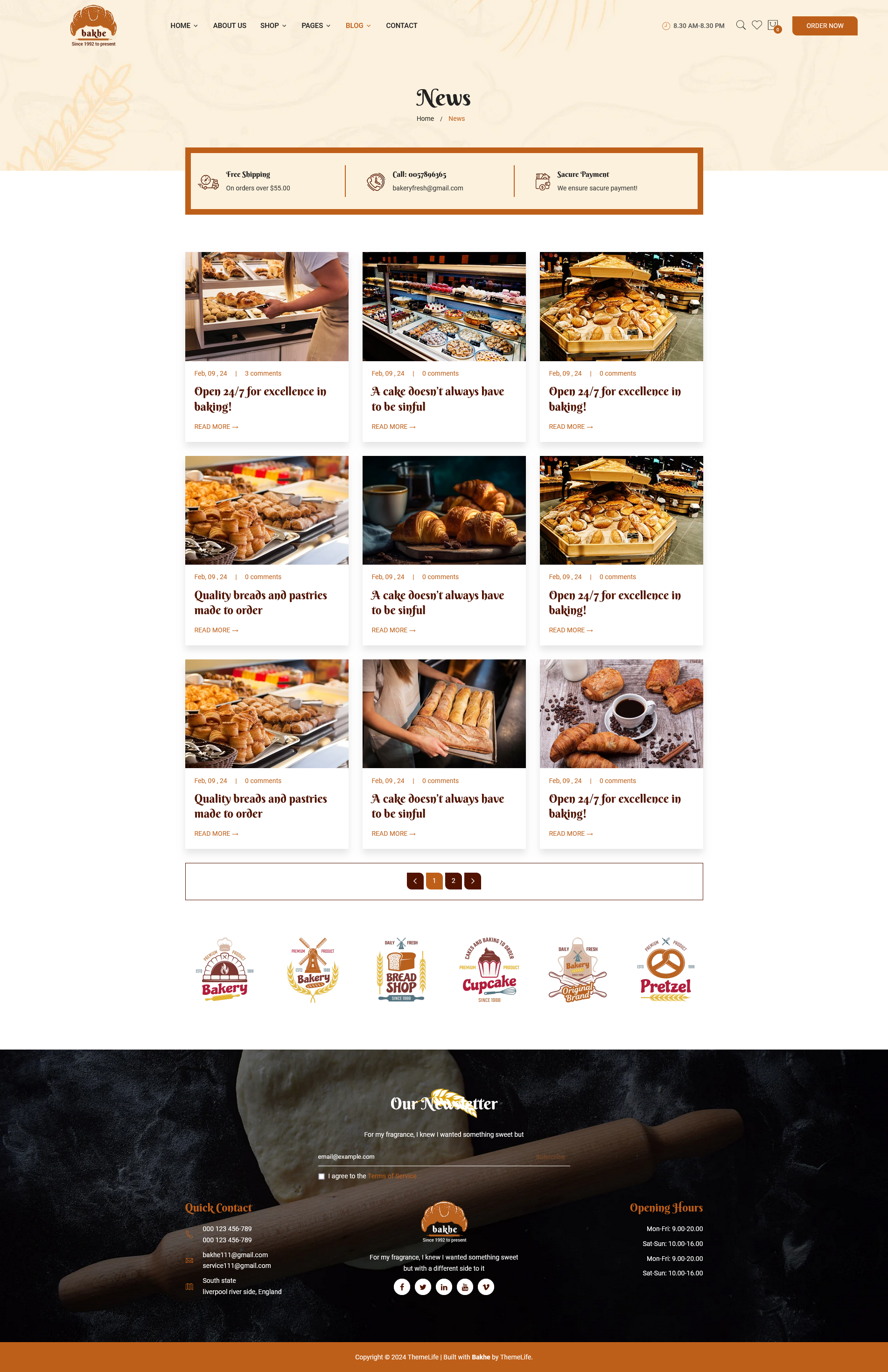Viewport: 888px width, 1372px height.
Task: Go to the next pagination page
Action: click(473, 881)
